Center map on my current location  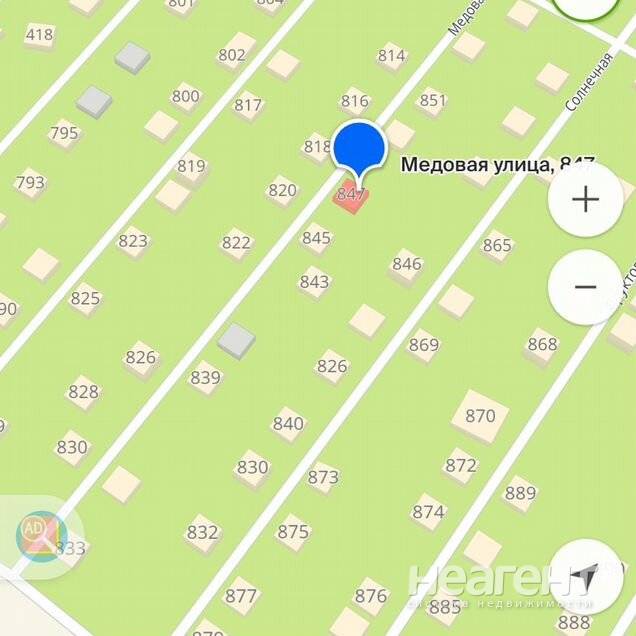pos(586,575)
